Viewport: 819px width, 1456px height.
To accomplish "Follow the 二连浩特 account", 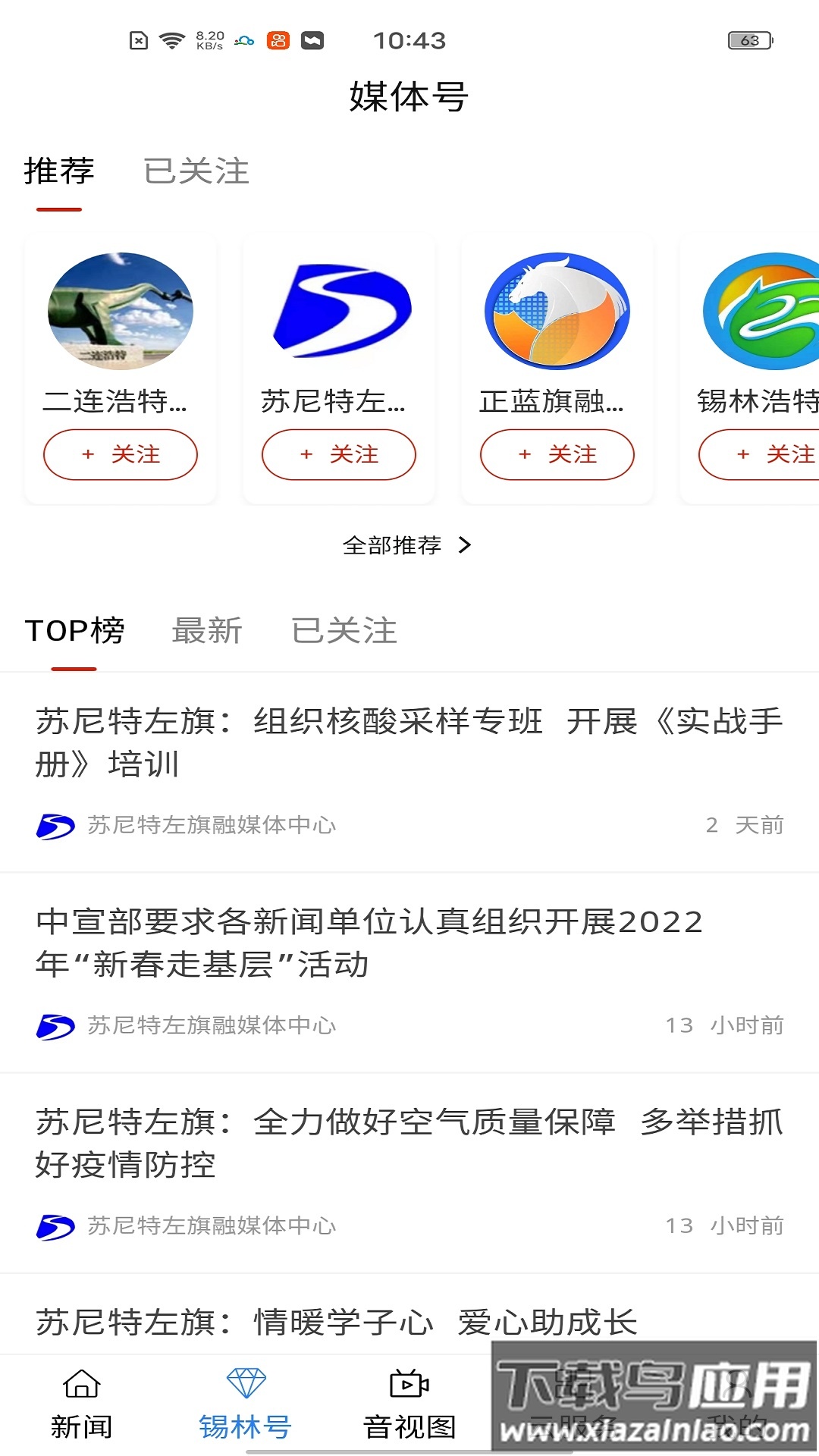I will [119, 454].
